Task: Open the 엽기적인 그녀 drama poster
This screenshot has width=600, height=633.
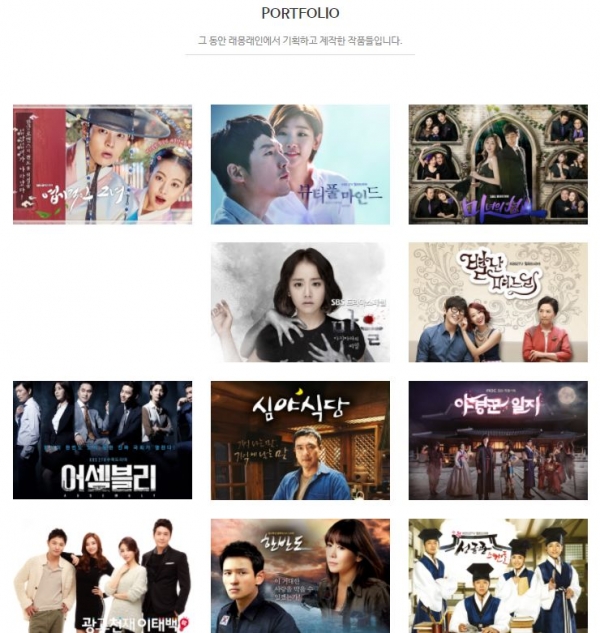Action: (102, 164)
